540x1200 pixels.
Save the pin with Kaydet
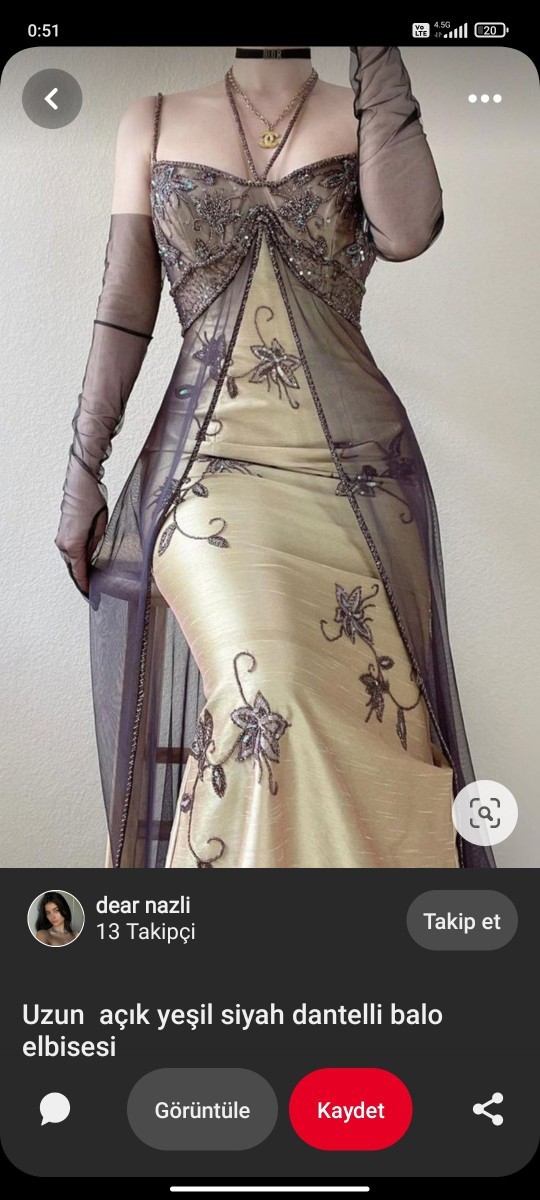pyautogui.click(x=351, y=1109)
